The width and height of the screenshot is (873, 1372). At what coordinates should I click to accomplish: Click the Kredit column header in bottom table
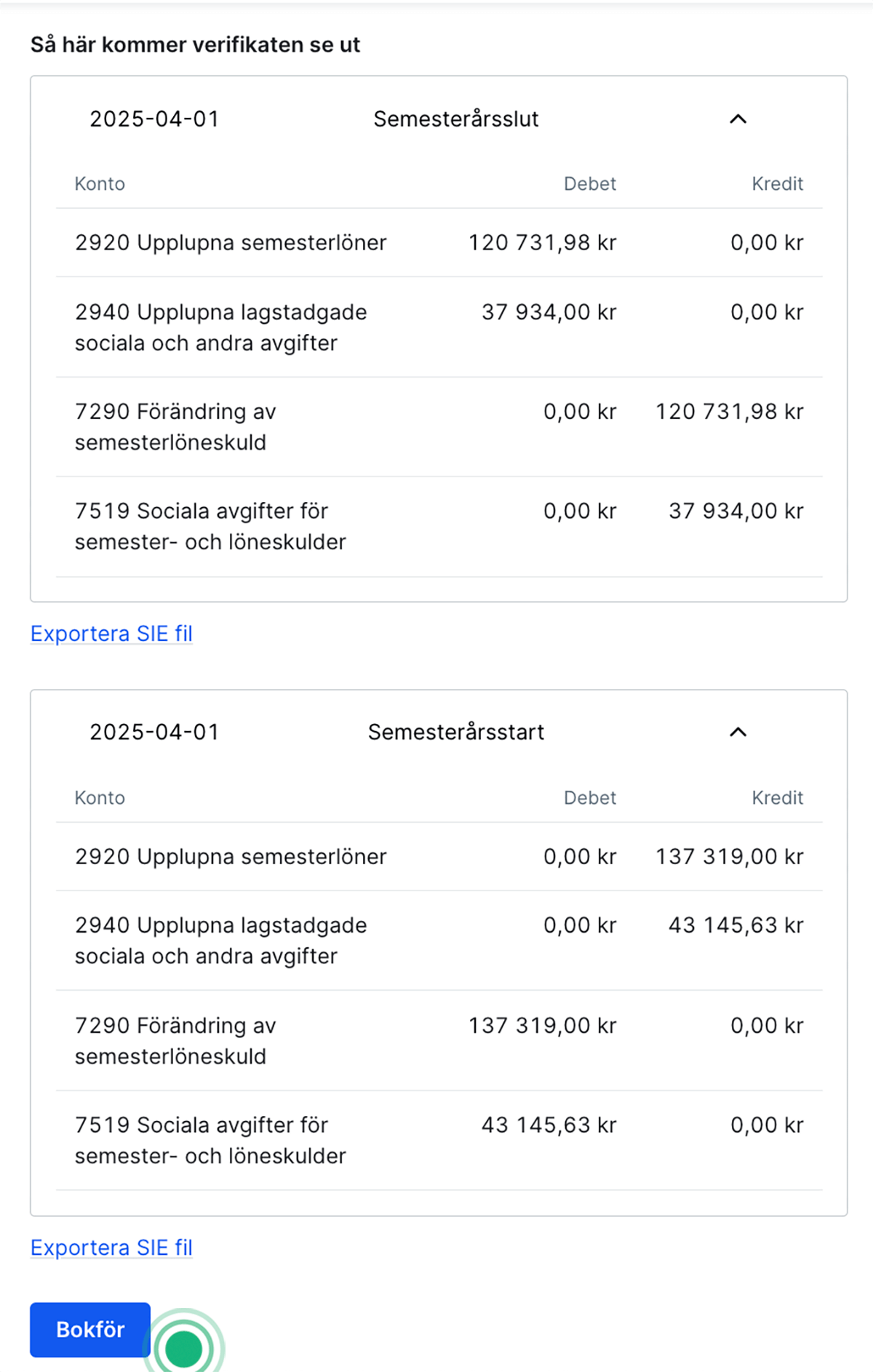pos(778,797)
